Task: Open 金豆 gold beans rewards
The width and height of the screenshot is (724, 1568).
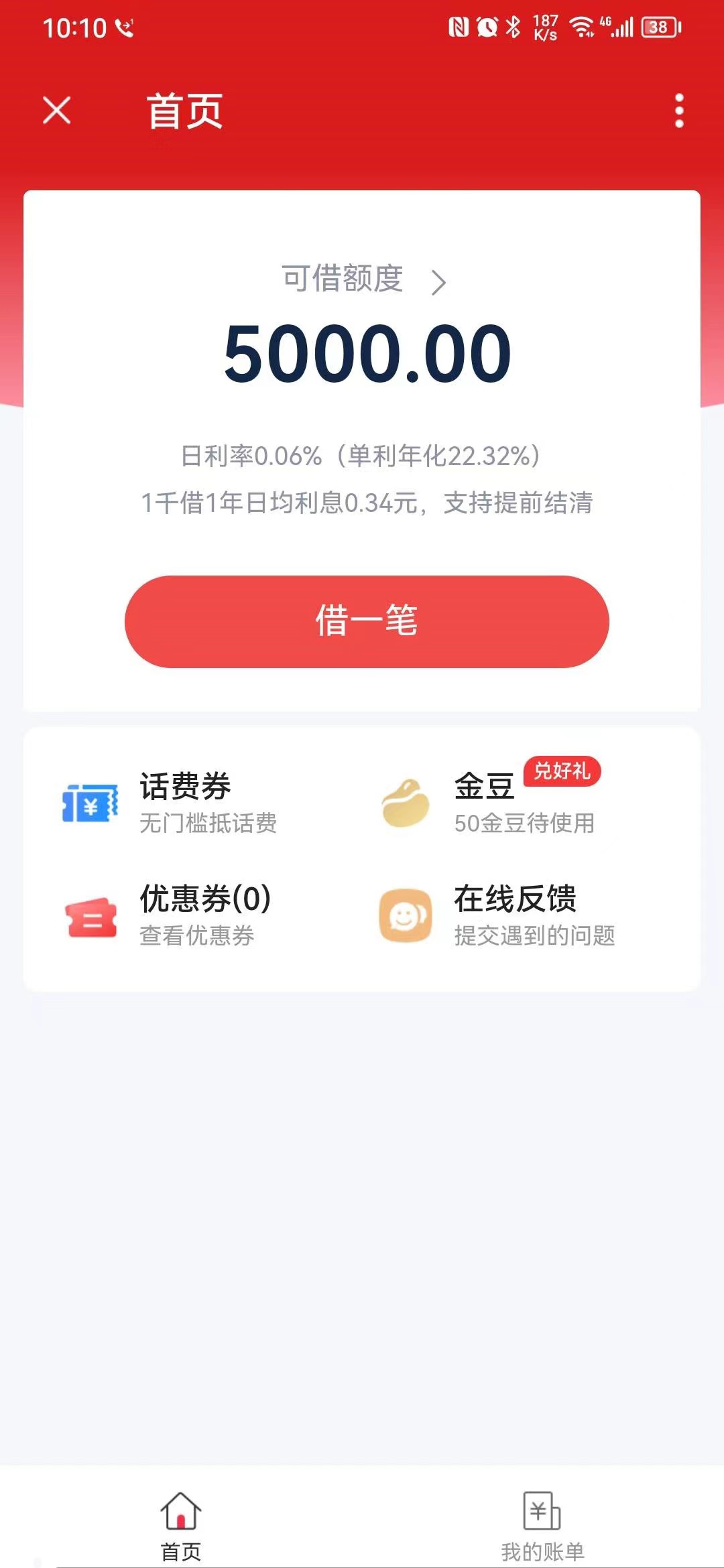Action: [x=489, y=803]
